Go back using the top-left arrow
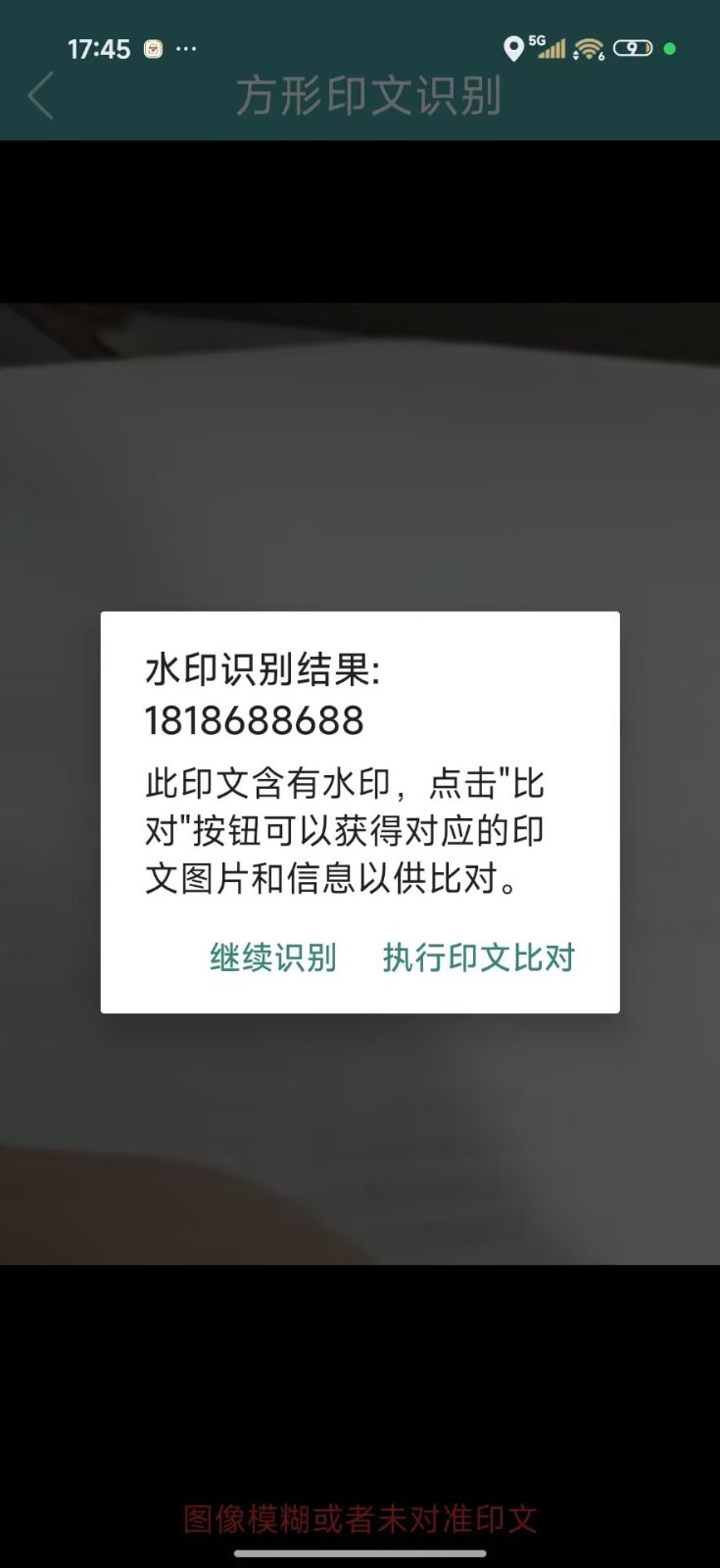This screenshot has width=720, height=1568. (x=40, y=96)
